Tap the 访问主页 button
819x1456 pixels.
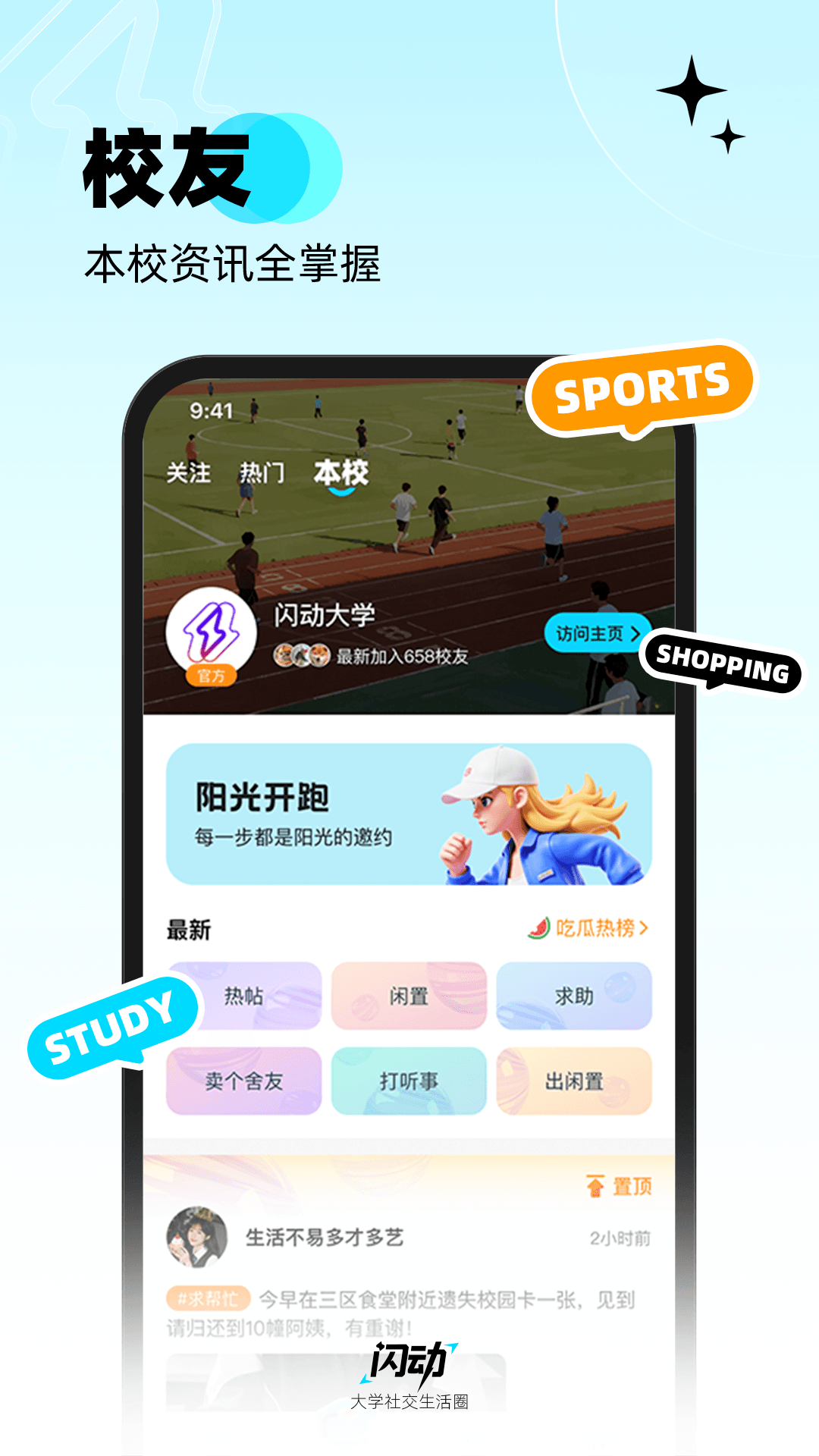[595, 632]
